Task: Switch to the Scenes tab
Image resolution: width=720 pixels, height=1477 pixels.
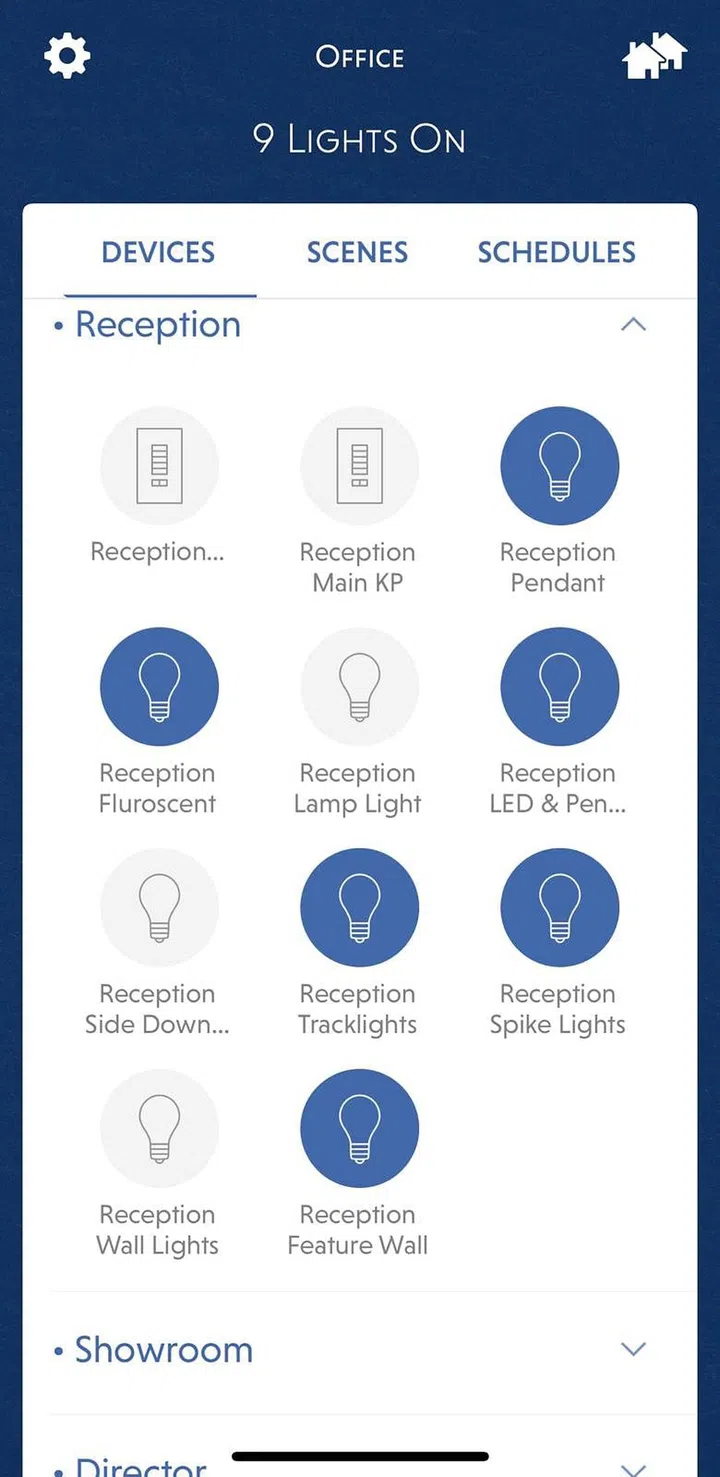Action: 357,252
